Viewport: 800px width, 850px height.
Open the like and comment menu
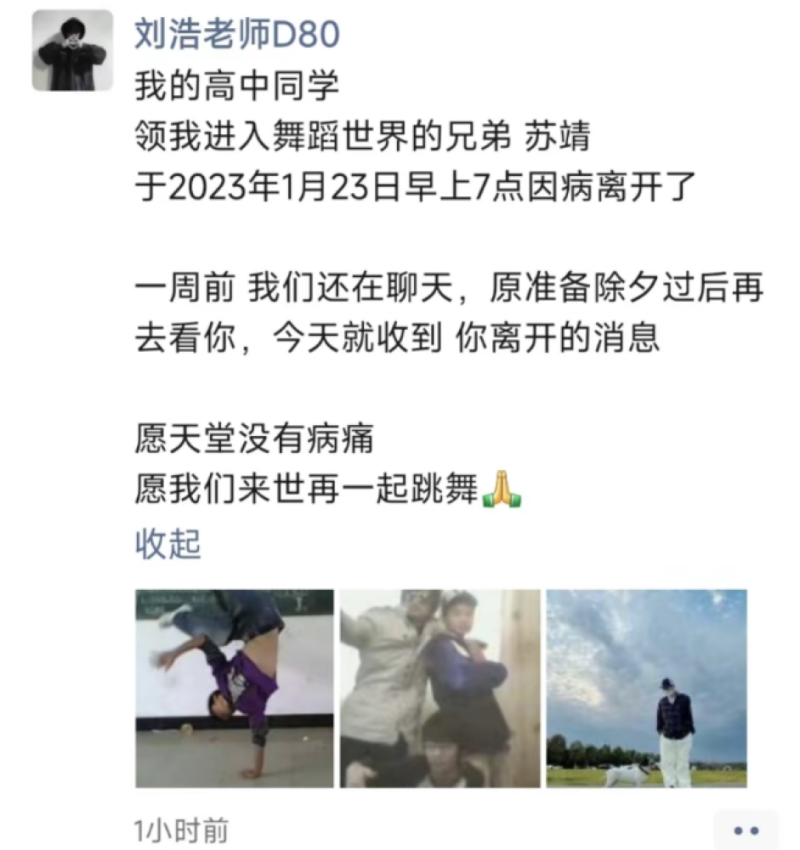(746, 830)
